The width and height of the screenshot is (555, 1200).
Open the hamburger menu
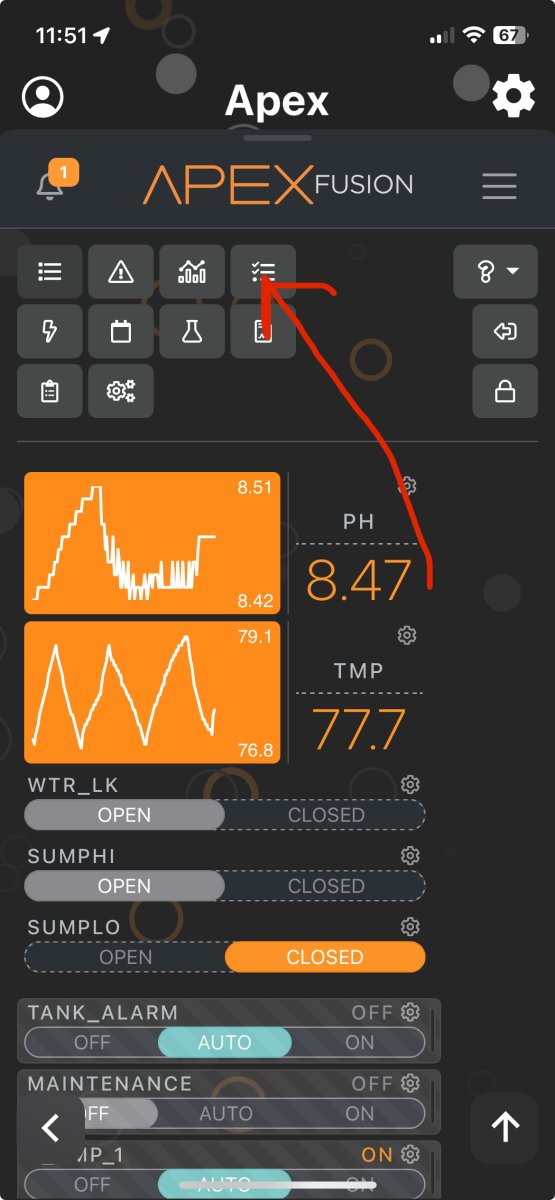click(499, 186)
